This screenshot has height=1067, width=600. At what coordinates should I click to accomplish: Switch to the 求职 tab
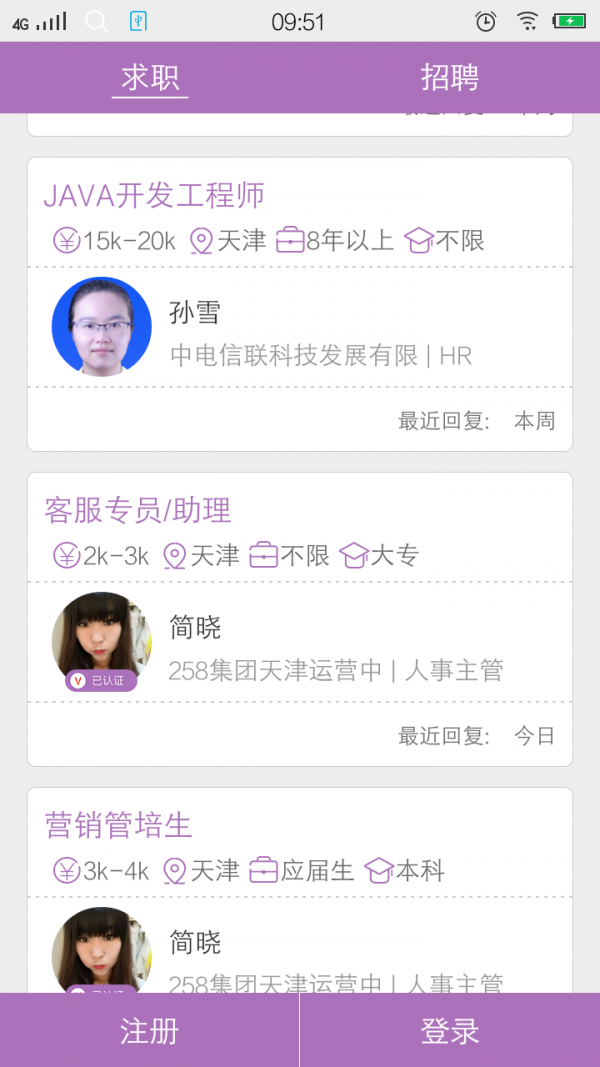coord(150,77)
